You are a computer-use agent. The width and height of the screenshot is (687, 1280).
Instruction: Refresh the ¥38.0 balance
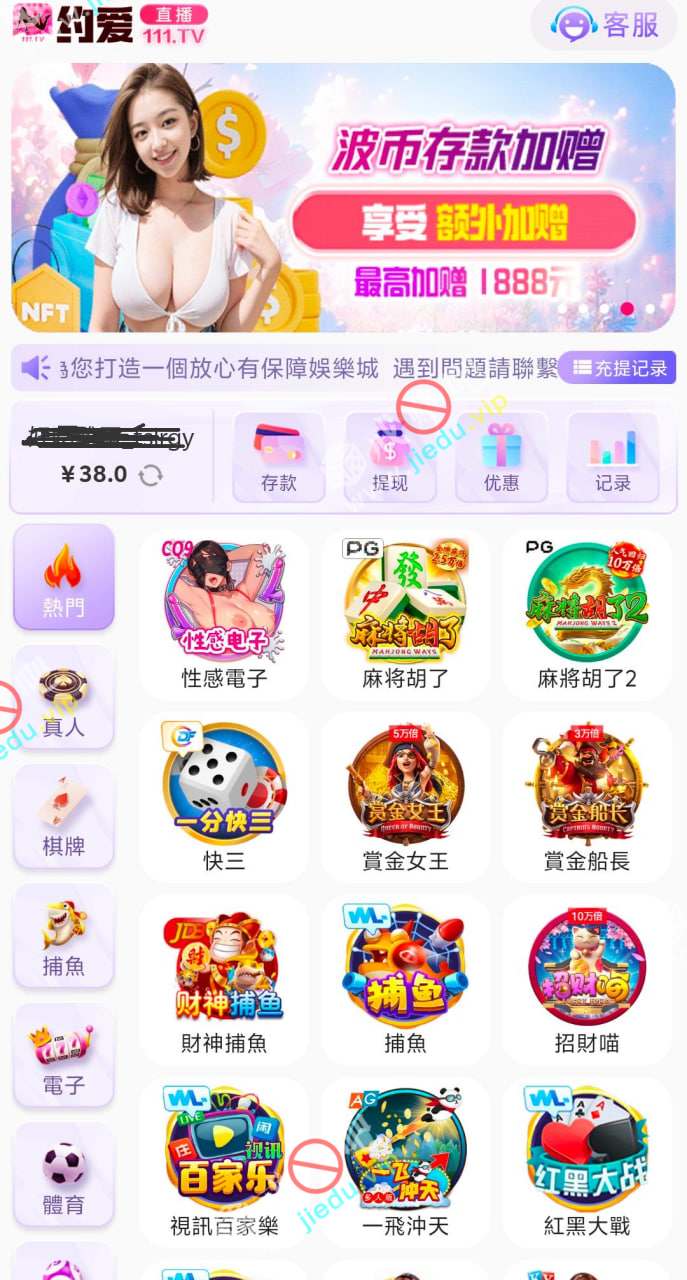151,475
